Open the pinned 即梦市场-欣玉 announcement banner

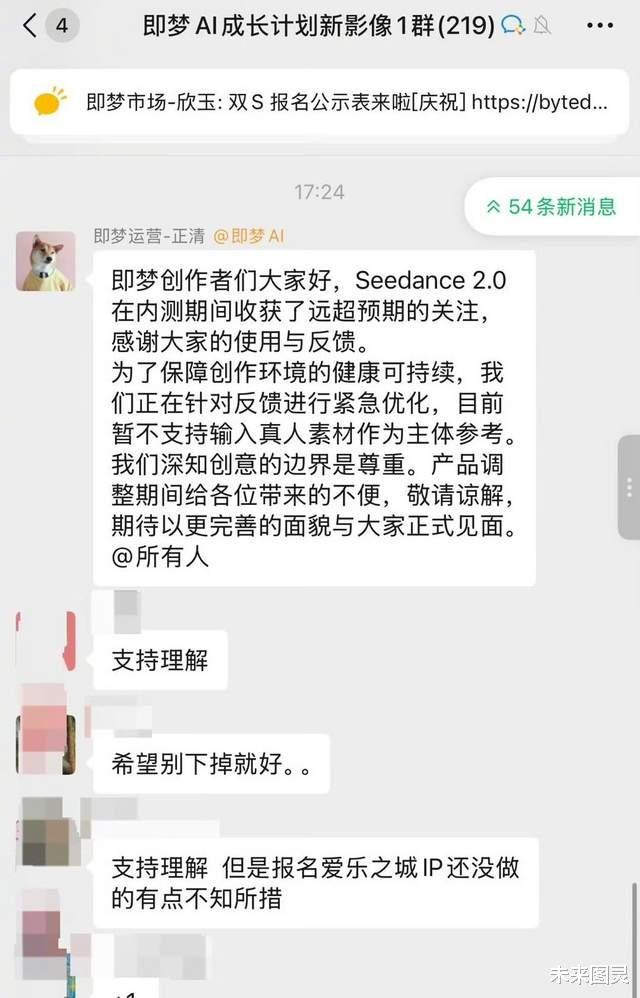click(319, 102)
